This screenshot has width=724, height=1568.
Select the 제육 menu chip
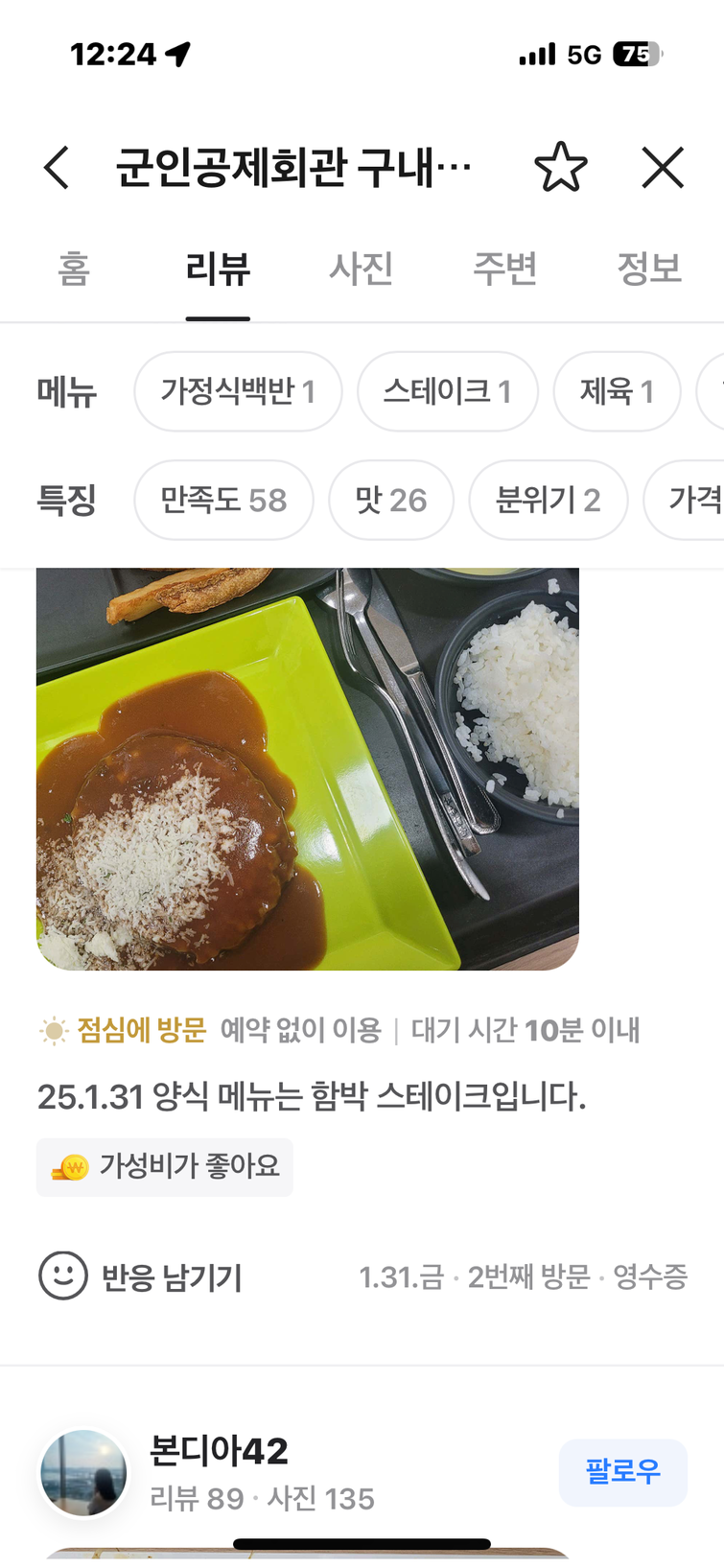point(617,391)
